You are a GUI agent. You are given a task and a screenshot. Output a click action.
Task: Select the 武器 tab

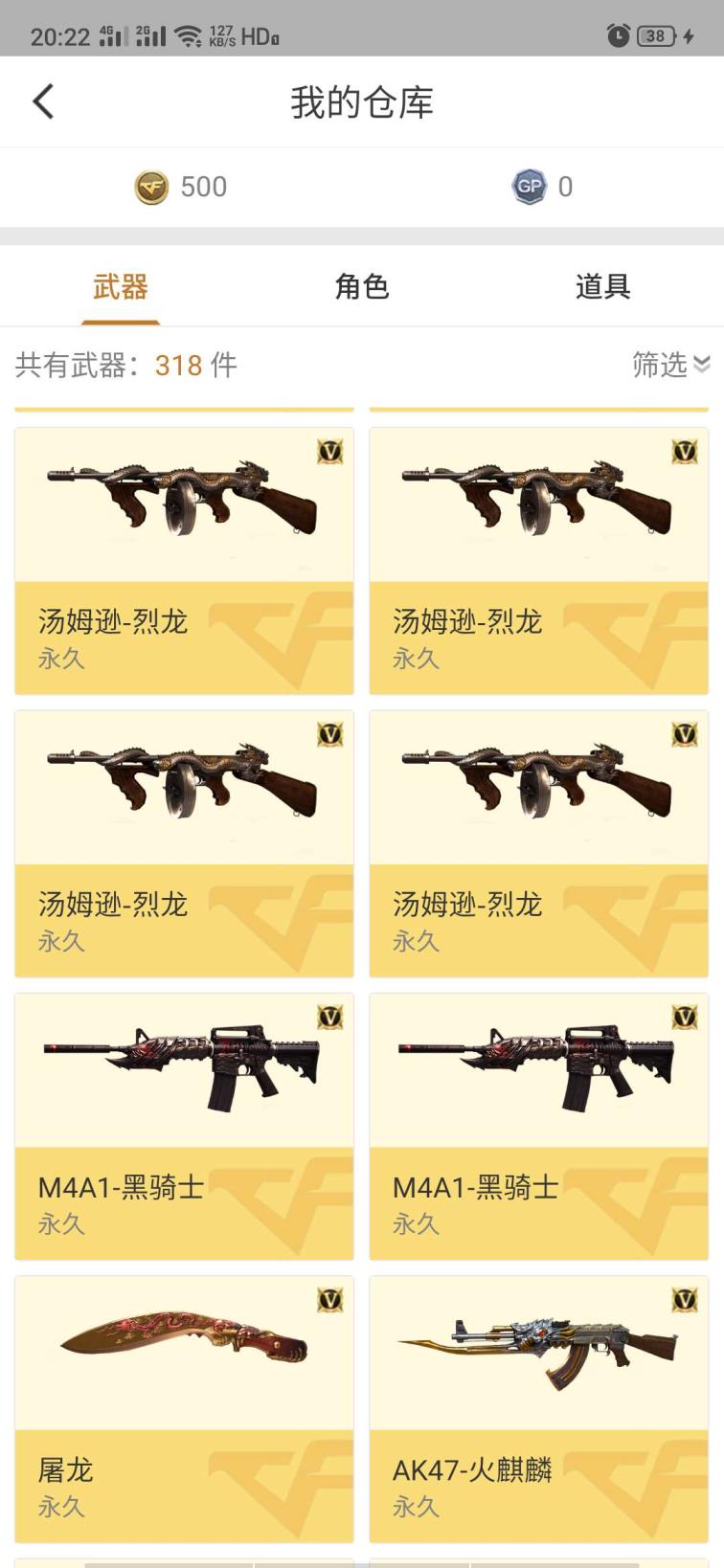(121, 286)
